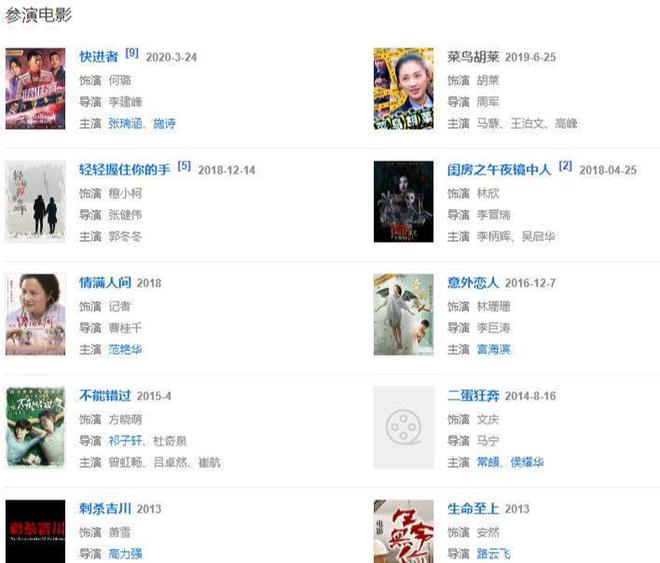Open the movie link 快进者
Image resolution: width=660 pixels, height=563 pixels.
(98, 56)
